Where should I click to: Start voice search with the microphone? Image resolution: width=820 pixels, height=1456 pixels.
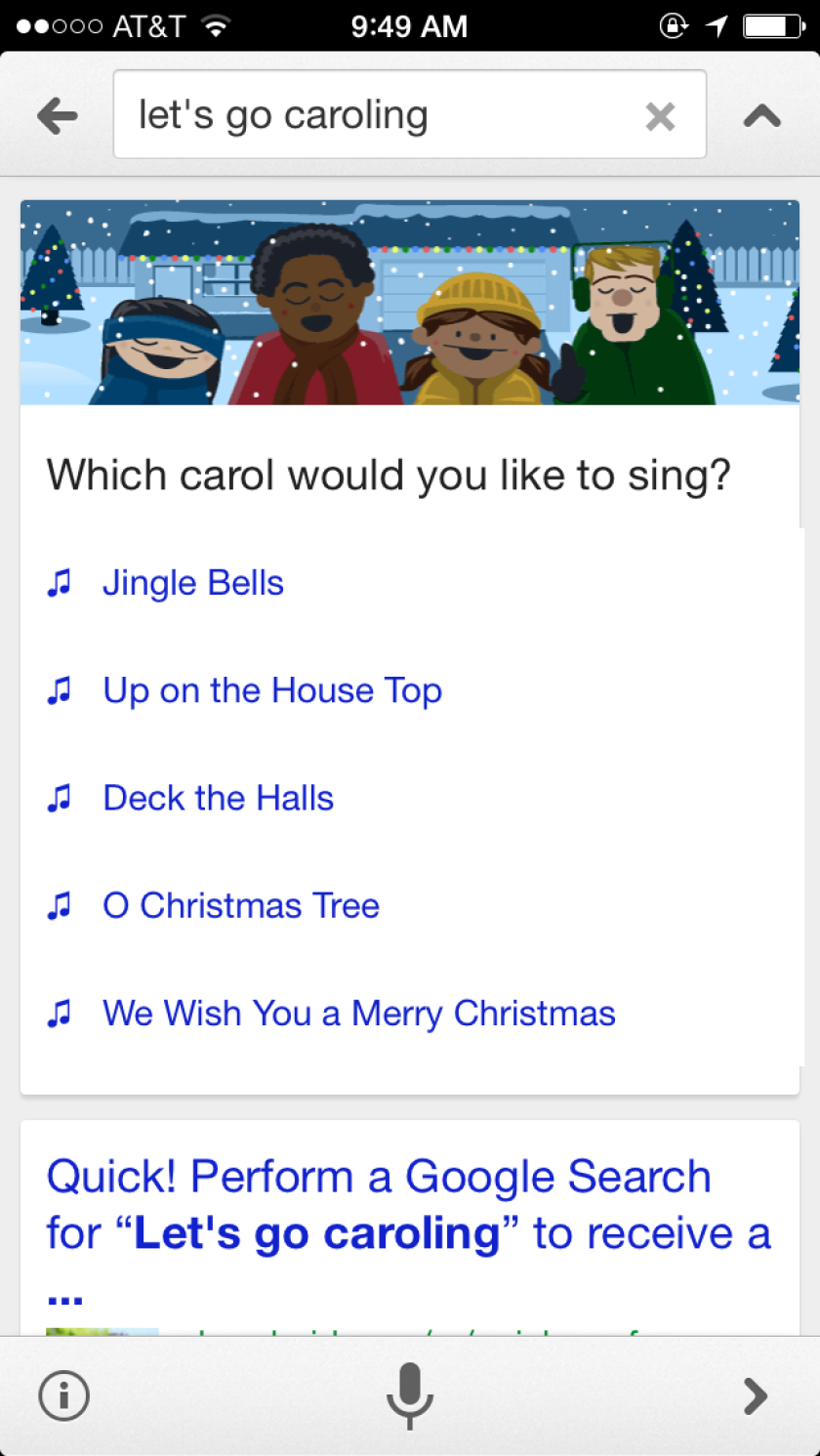tap(410, 1396)
